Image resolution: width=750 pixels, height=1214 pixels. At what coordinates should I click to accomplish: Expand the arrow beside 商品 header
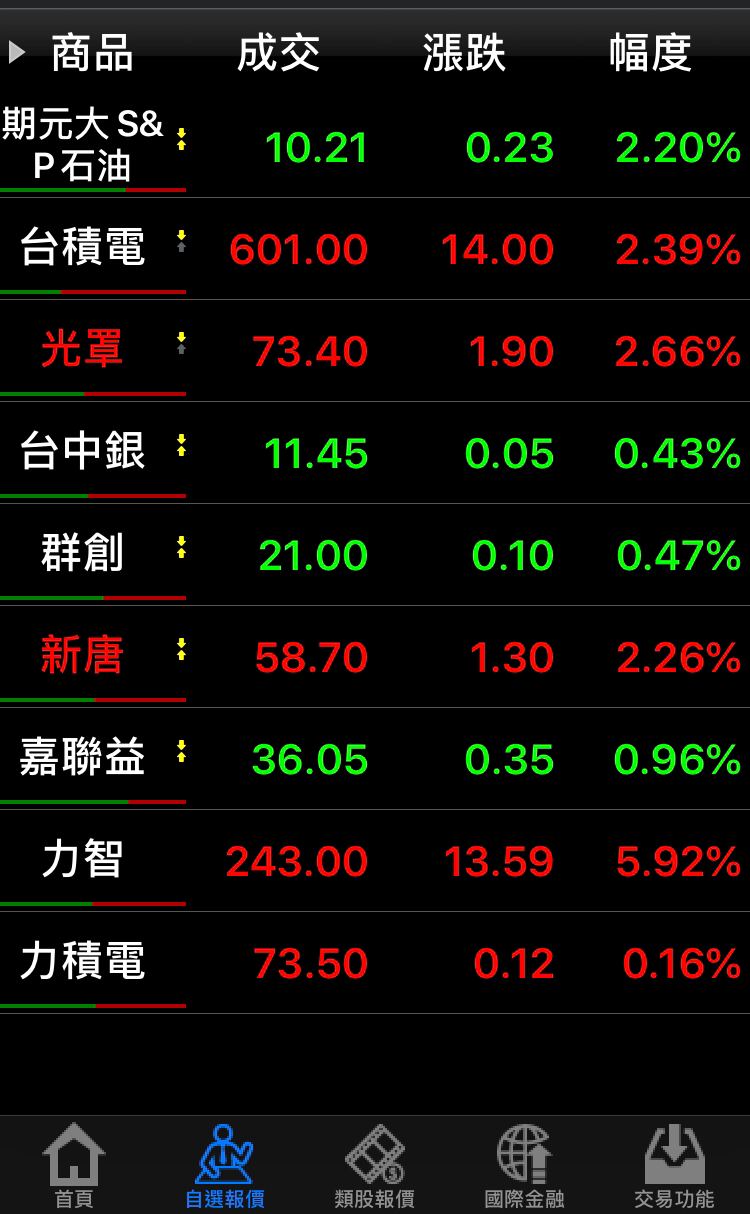pos(16,52)
